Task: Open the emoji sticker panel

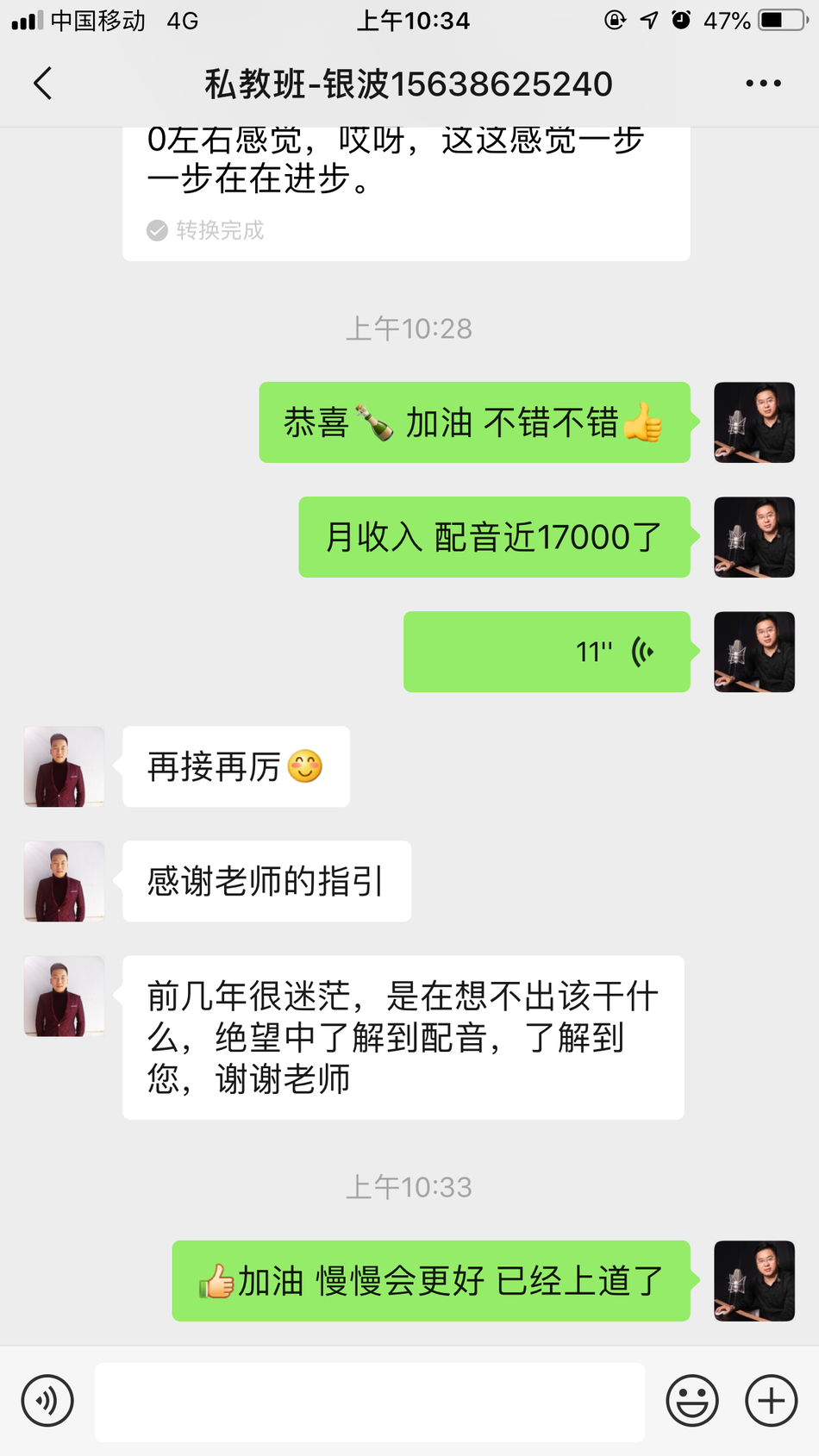Action: [691, 1401]
